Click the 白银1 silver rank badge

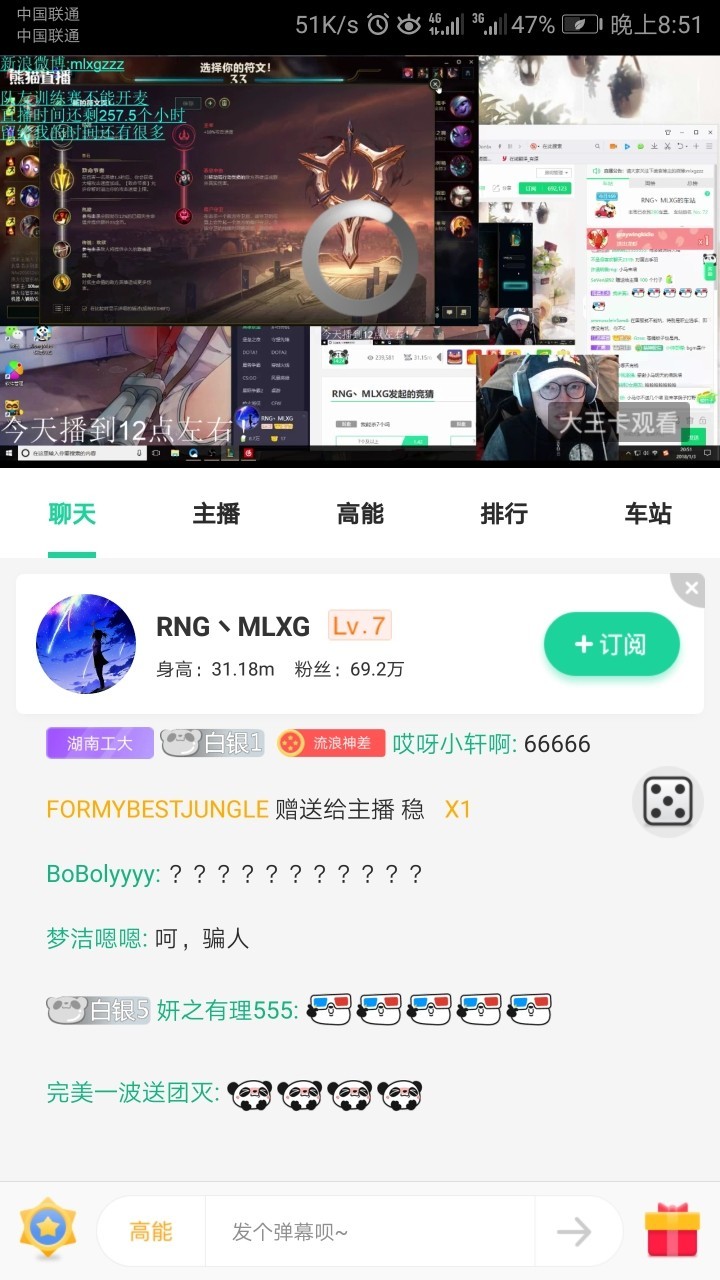pos(212,743)
